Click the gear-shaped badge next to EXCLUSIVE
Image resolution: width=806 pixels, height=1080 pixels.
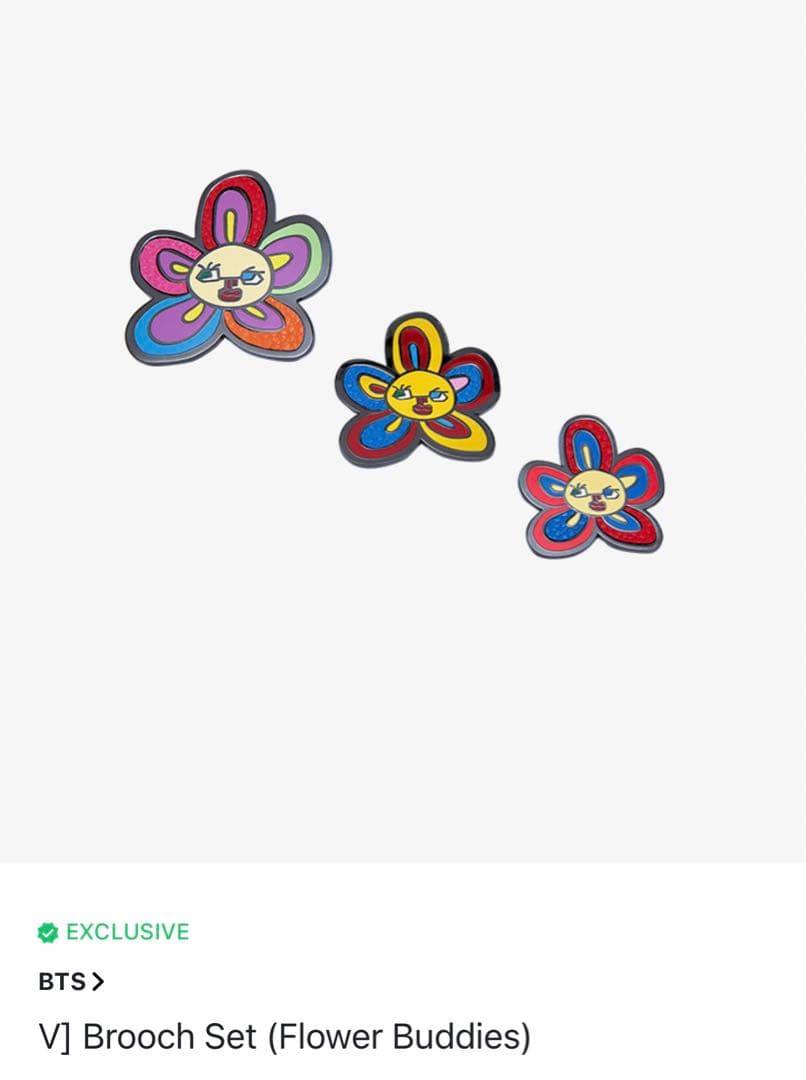[47, 931]
